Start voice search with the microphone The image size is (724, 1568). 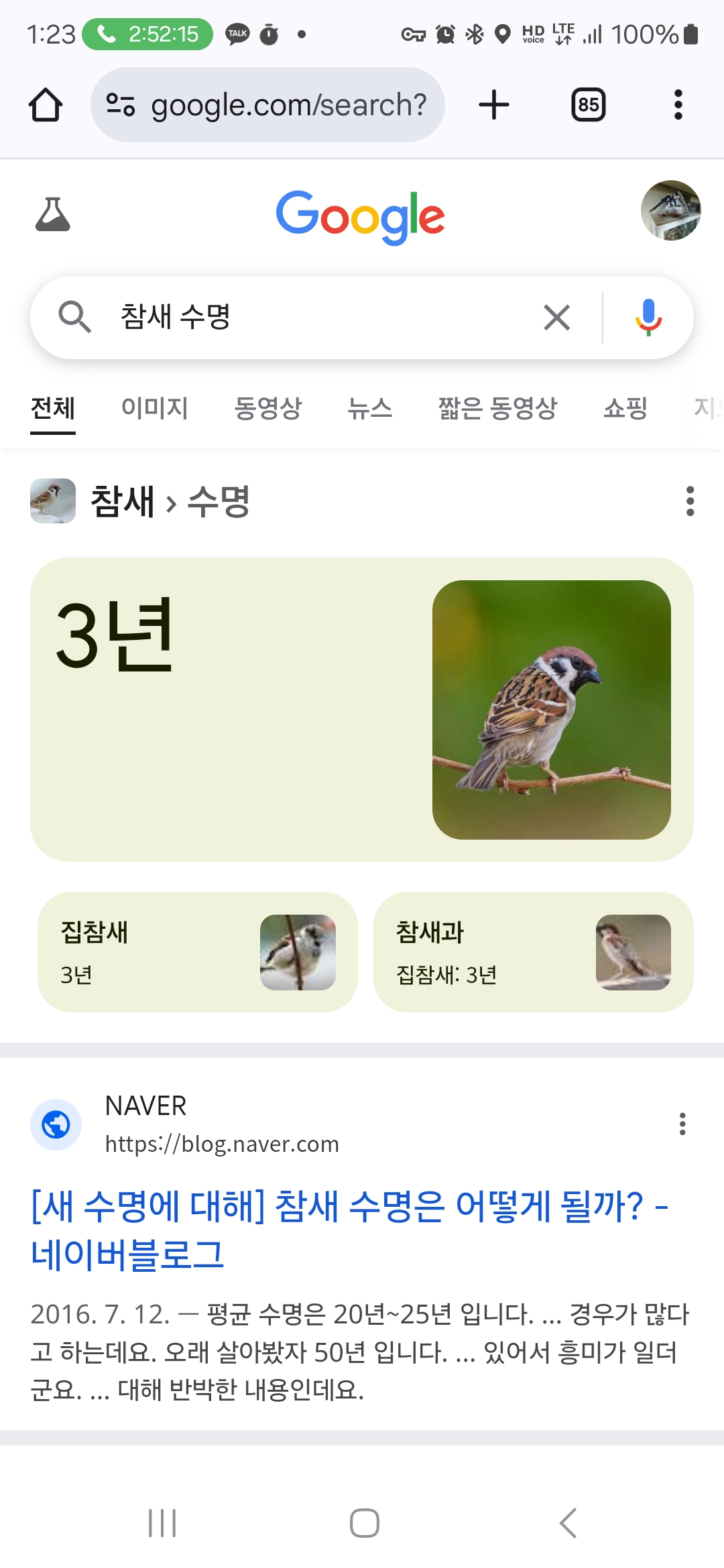pyautogui.click(x=648, y=317)
